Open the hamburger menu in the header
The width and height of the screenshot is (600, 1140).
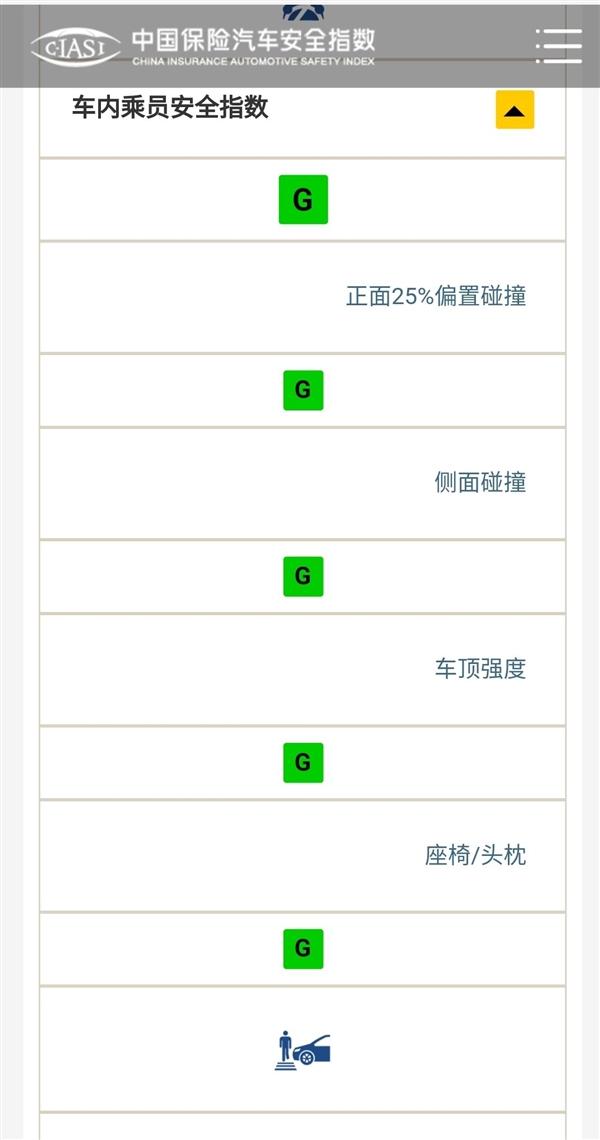[x=558, y=47]
